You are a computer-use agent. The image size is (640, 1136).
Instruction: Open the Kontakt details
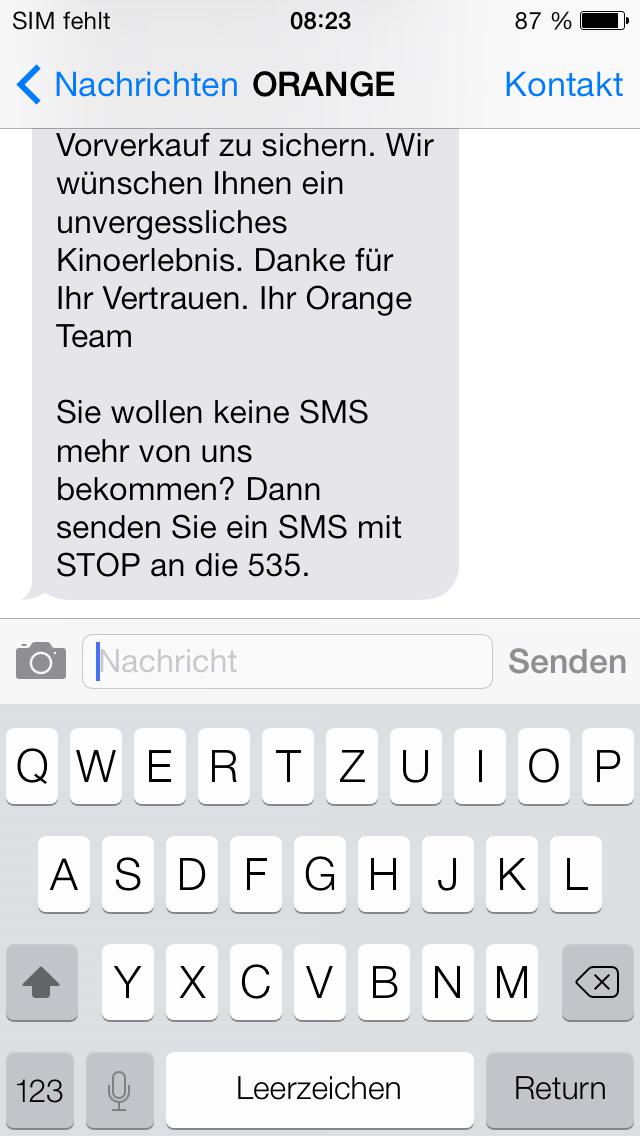pyautogui.click(x=563, y=84)
